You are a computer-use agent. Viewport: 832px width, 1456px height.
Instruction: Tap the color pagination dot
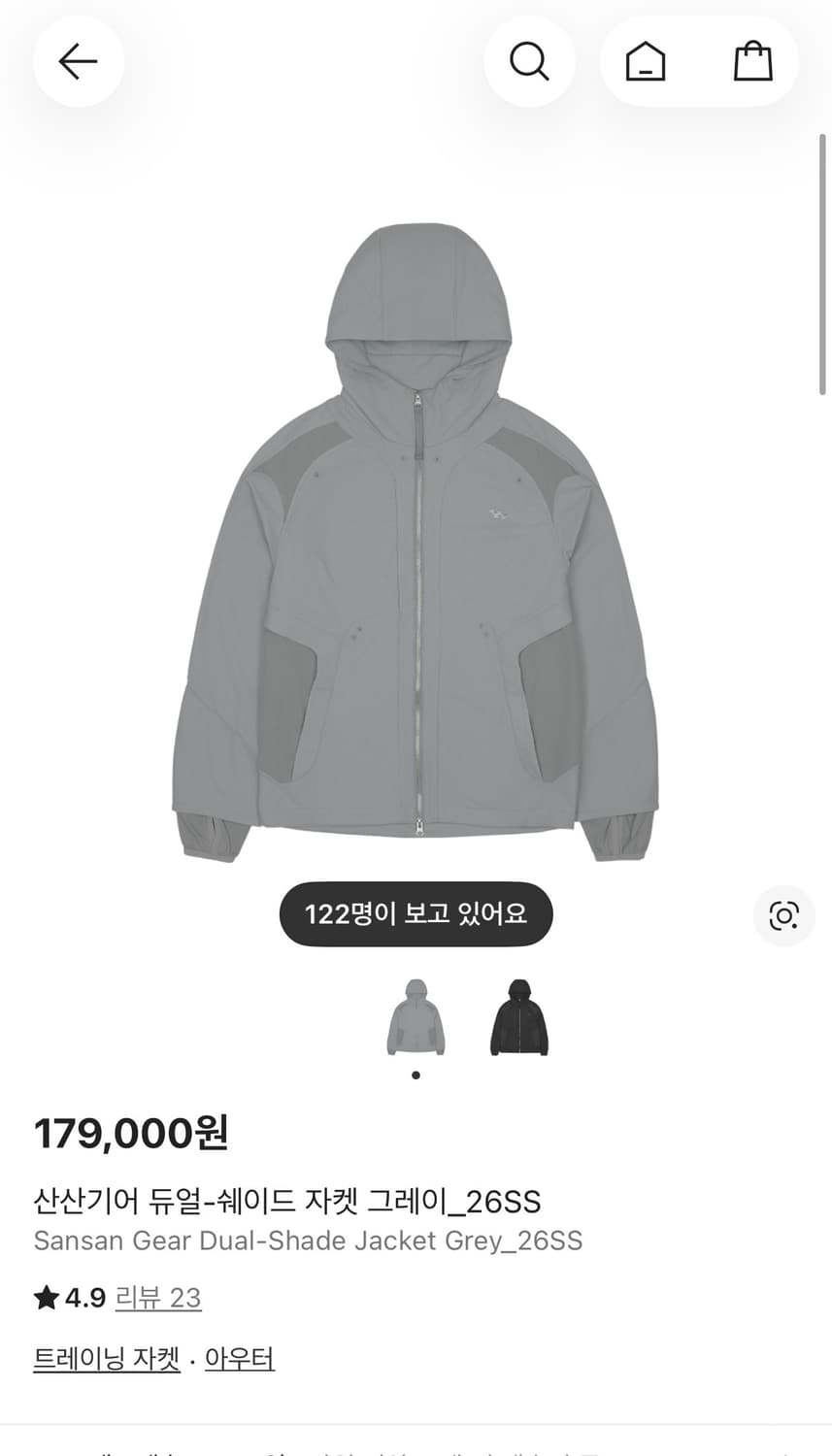tap(416, 1075)
